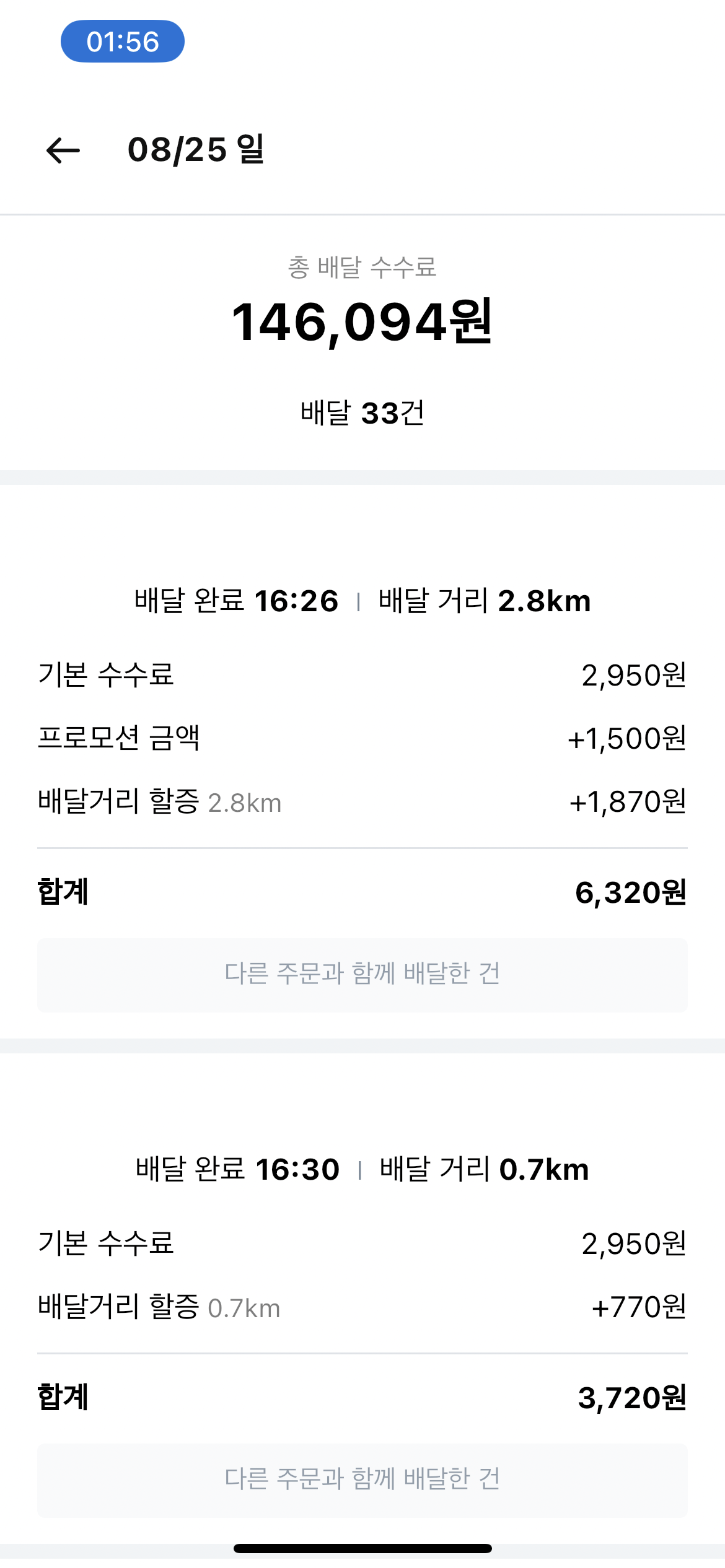Tap the blue 01:56 time pill
This screenshot has width=725, height=1568.
tap(123, 41)
